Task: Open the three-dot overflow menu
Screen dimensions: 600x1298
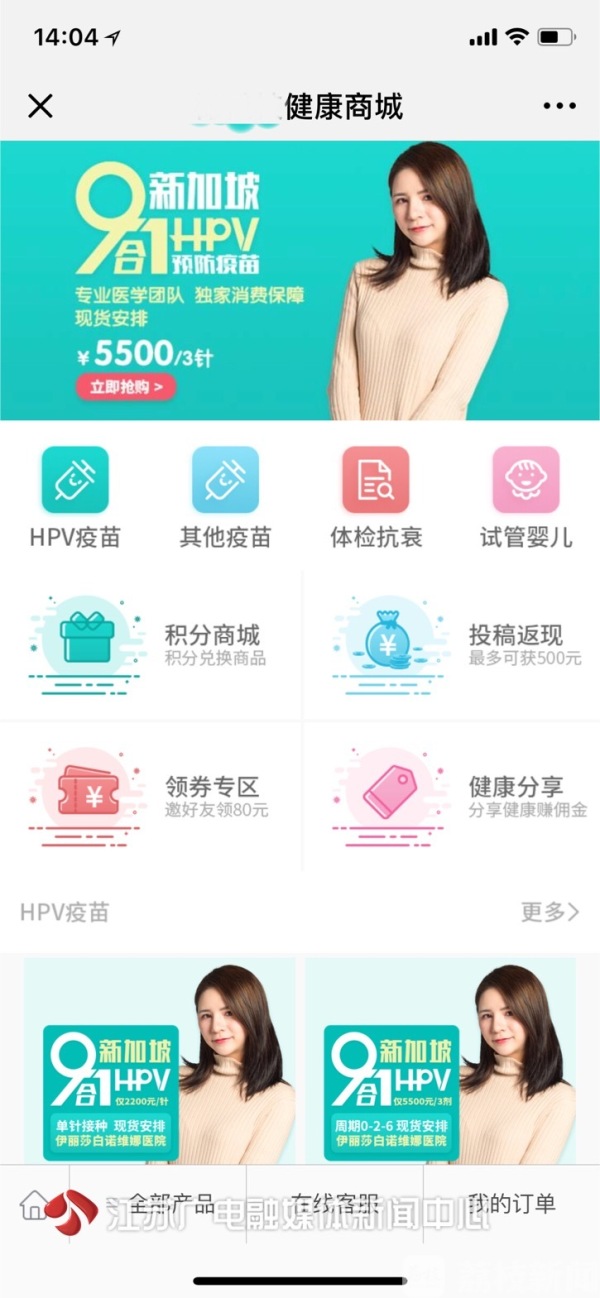Action: pyautogui.click(x=559, y=106)
